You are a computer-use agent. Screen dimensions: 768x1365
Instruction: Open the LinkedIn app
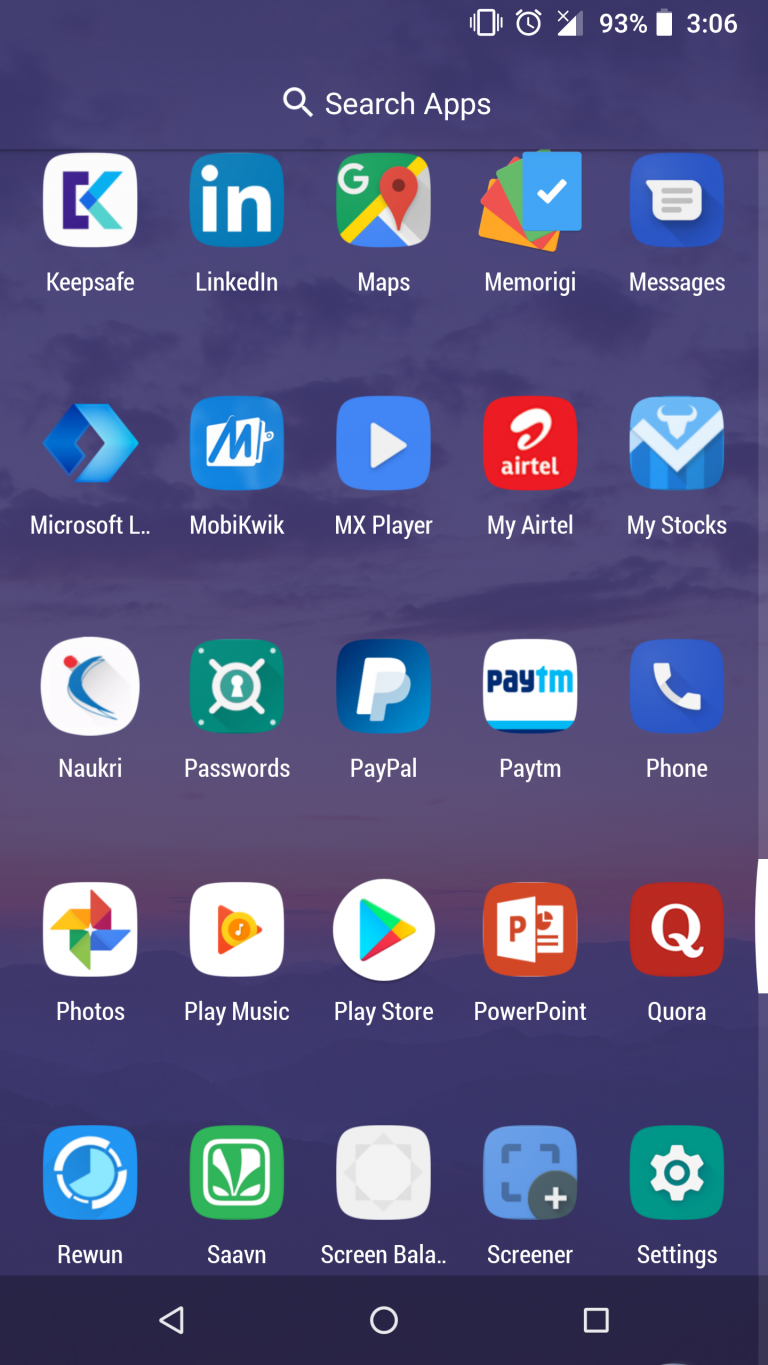(x=236, y=200)
